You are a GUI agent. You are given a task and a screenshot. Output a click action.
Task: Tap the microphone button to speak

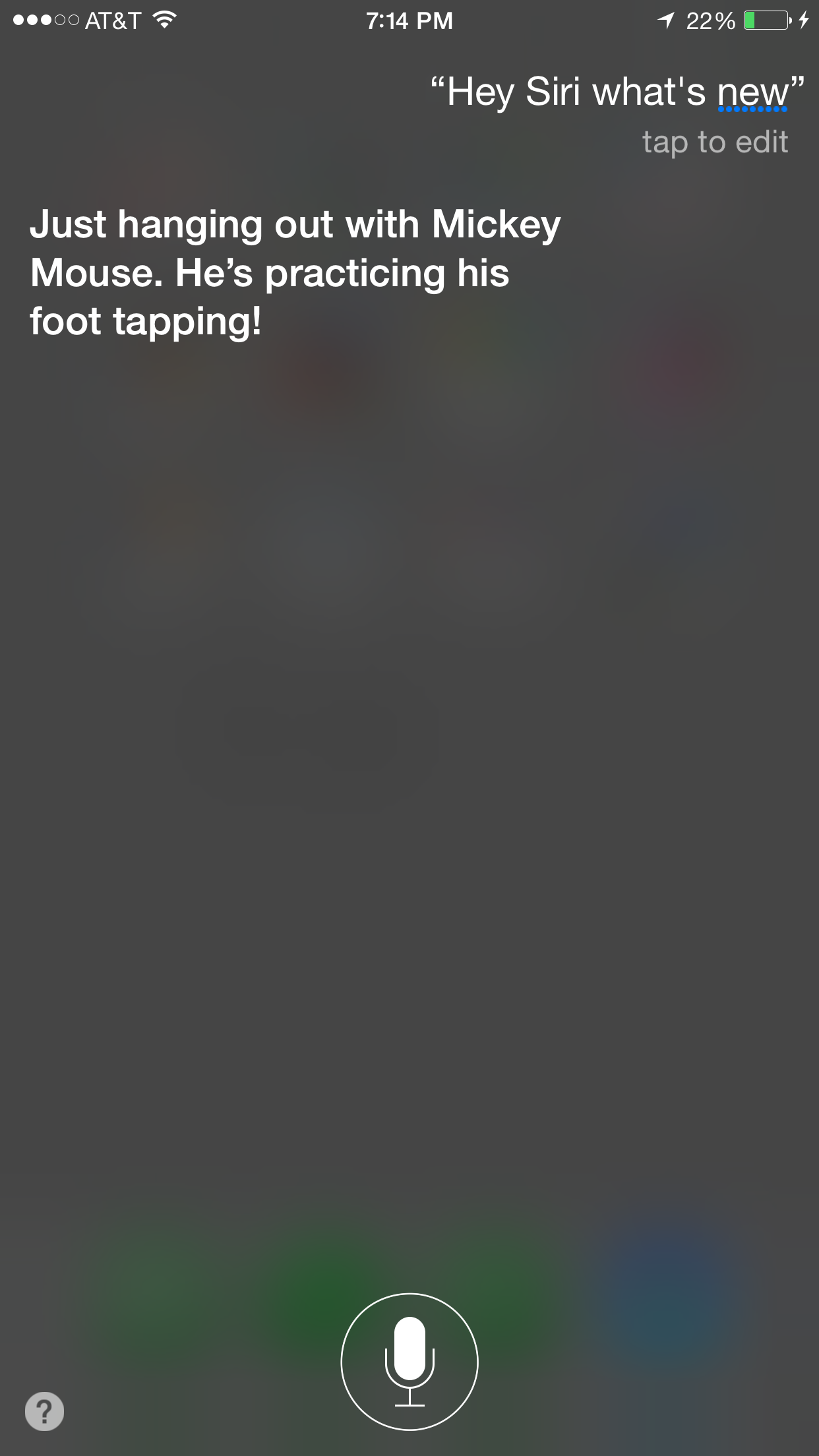coord(409,1361)
